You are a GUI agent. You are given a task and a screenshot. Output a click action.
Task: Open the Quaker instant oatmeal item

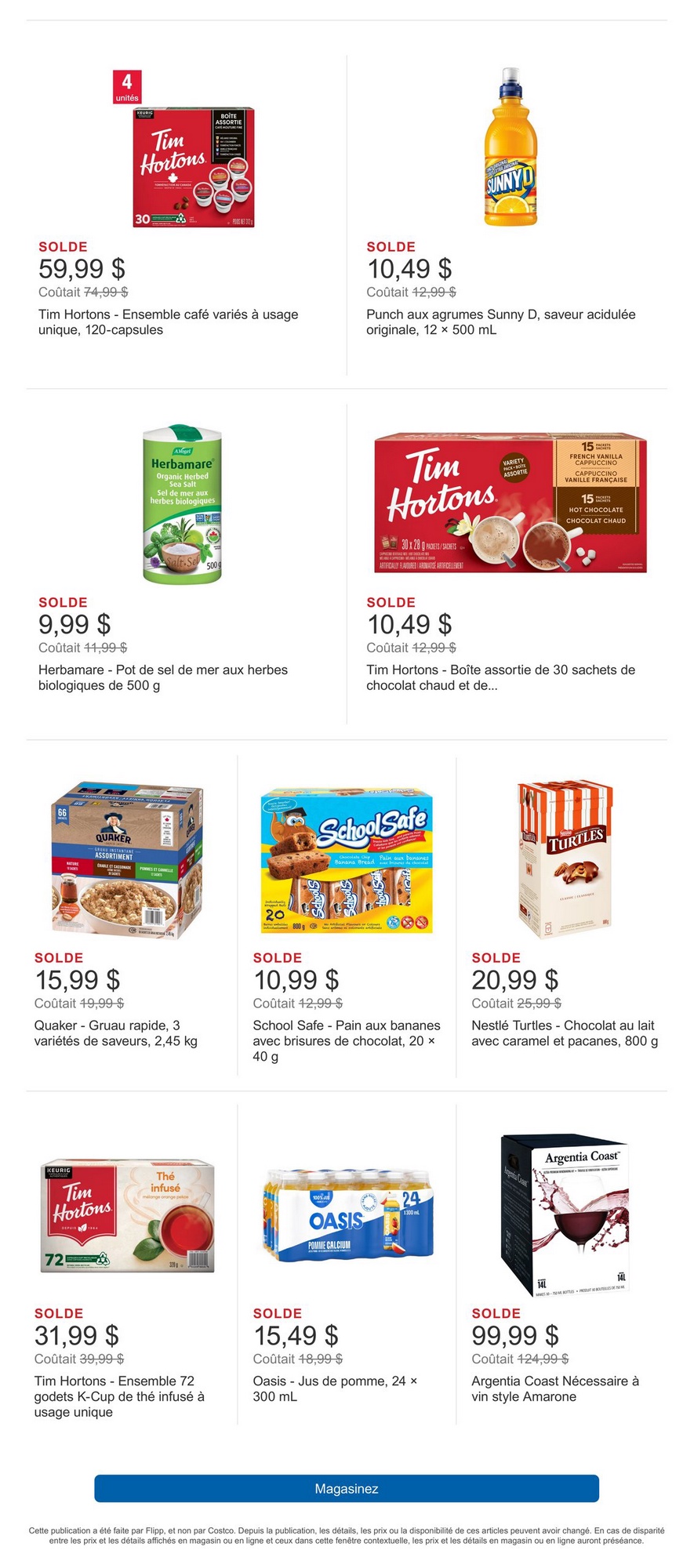(128, 859)
